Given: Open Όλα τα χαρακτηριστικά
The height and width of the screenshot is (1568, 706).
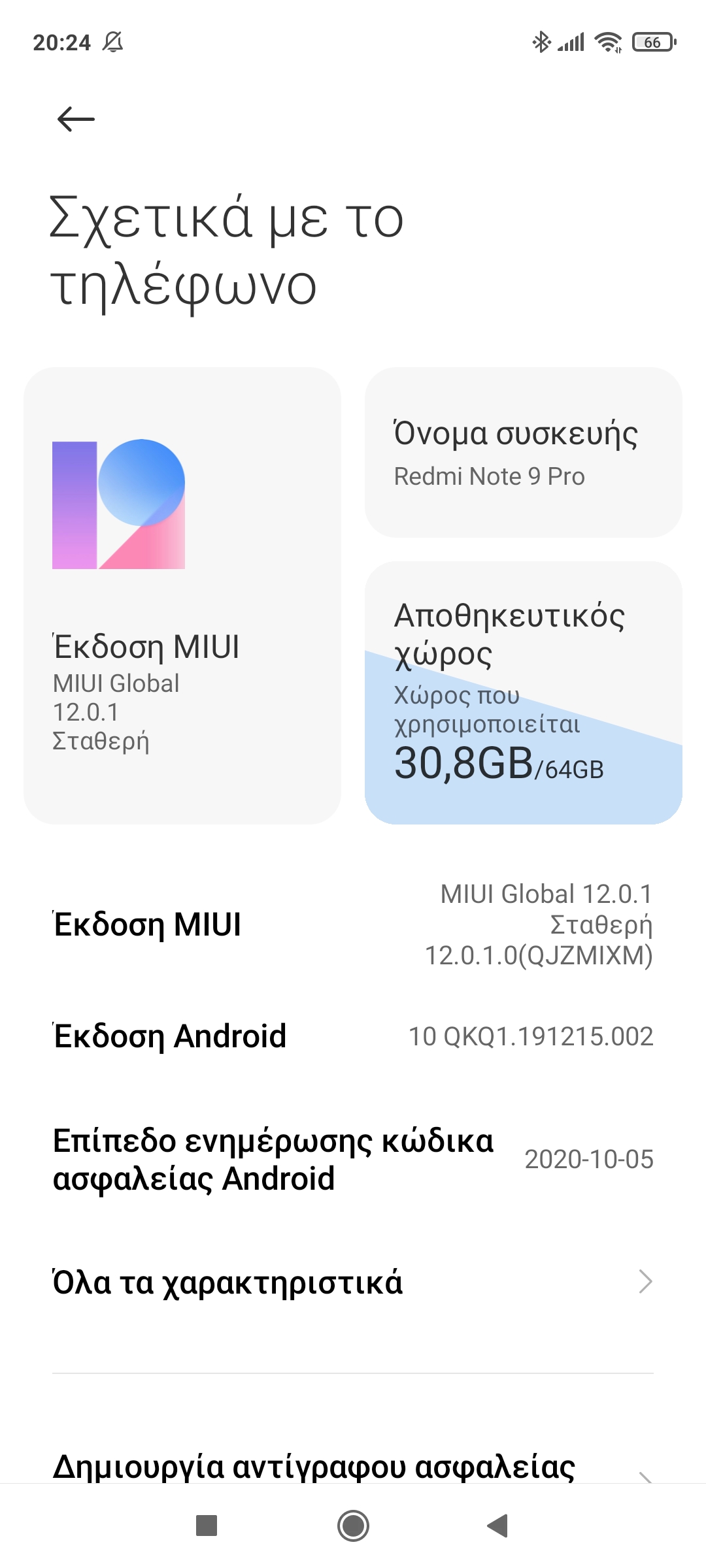Looking at the screenshot, I should tap(353, 1282).
